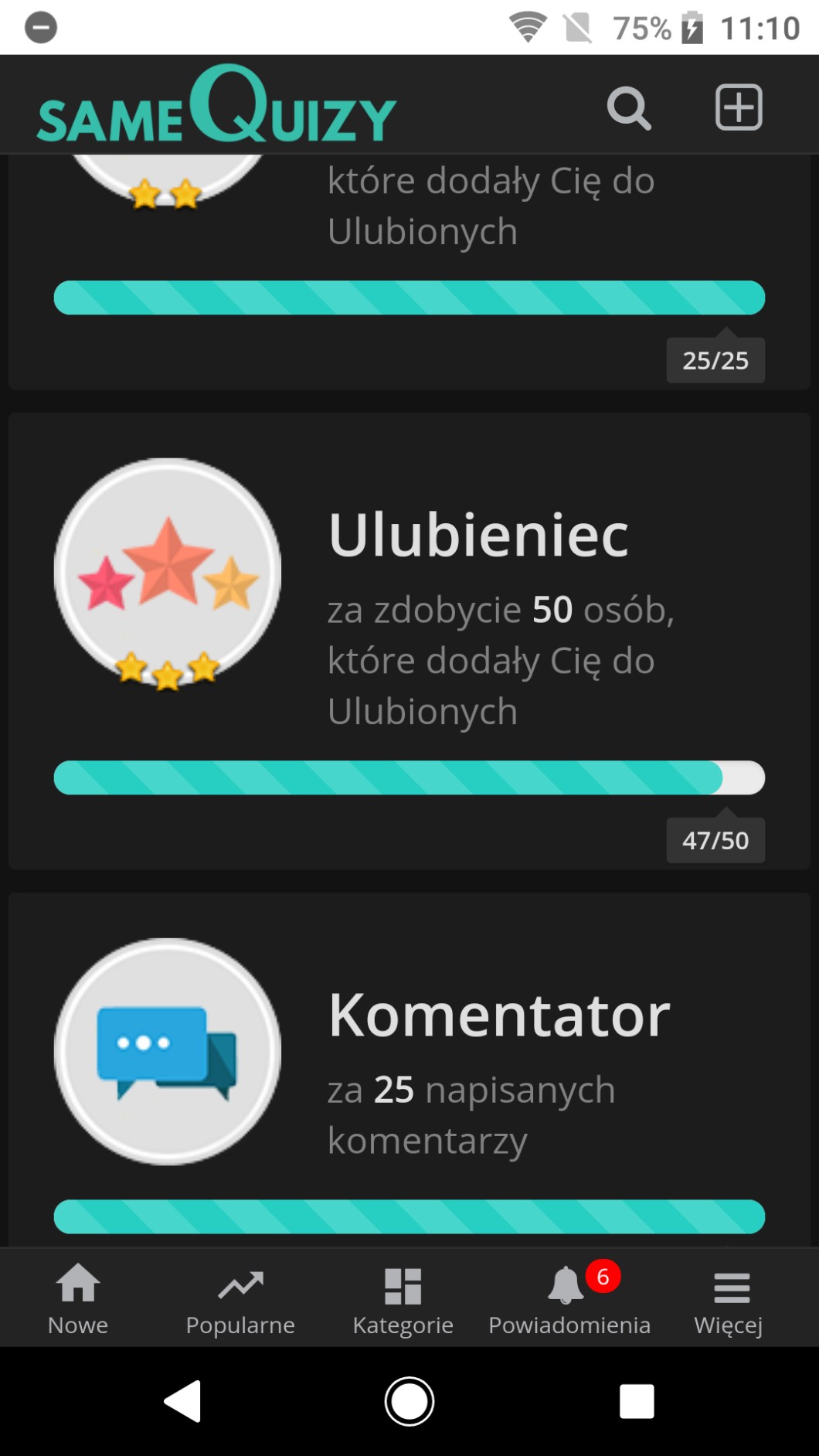The width and height of the screenshot is (819, 1456).
Task: Go to the sameQuizy home logo
Action: point(216,104)
